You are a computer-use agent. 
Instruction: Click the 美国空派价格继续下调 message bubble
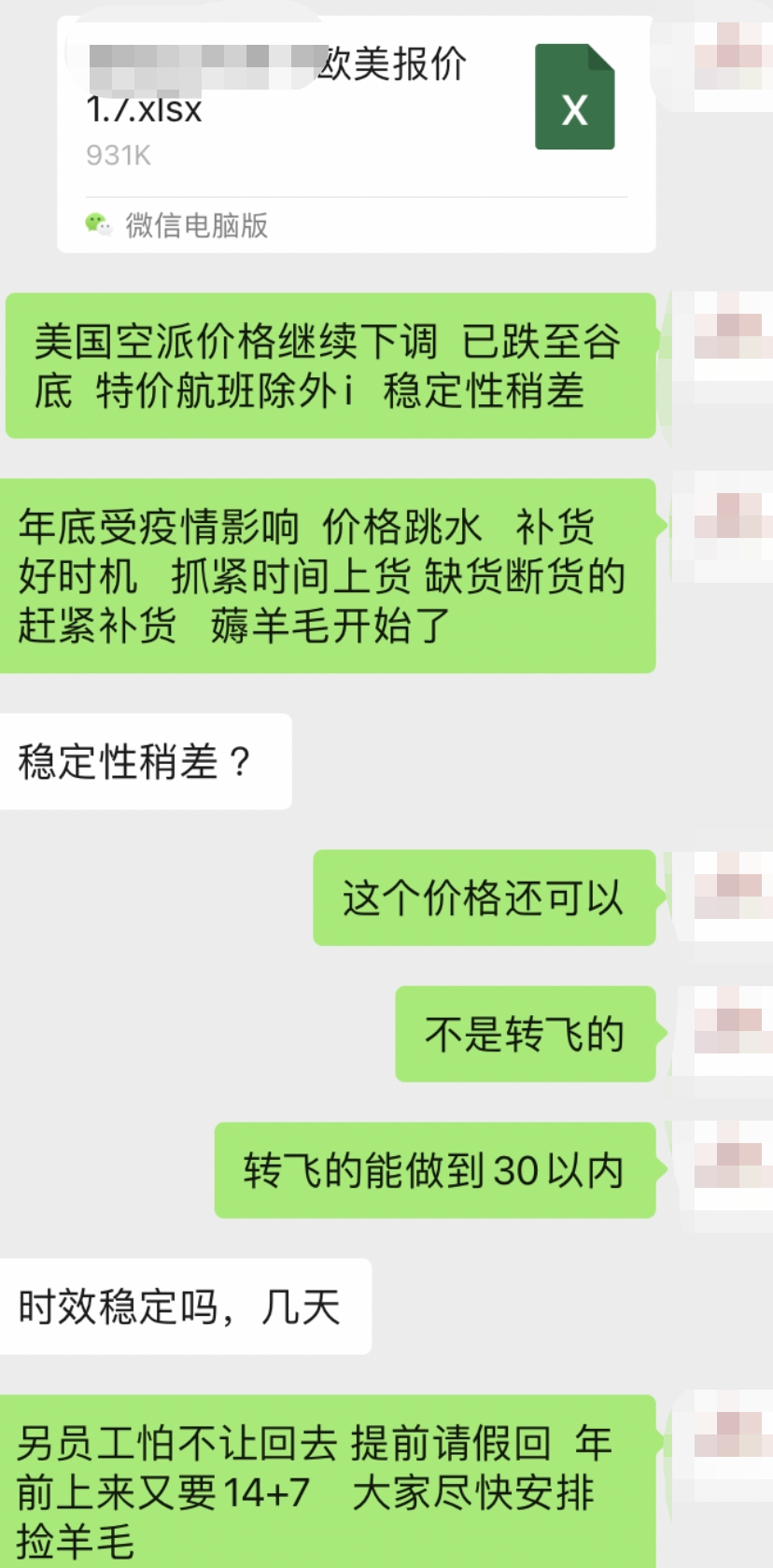point(331,364)
